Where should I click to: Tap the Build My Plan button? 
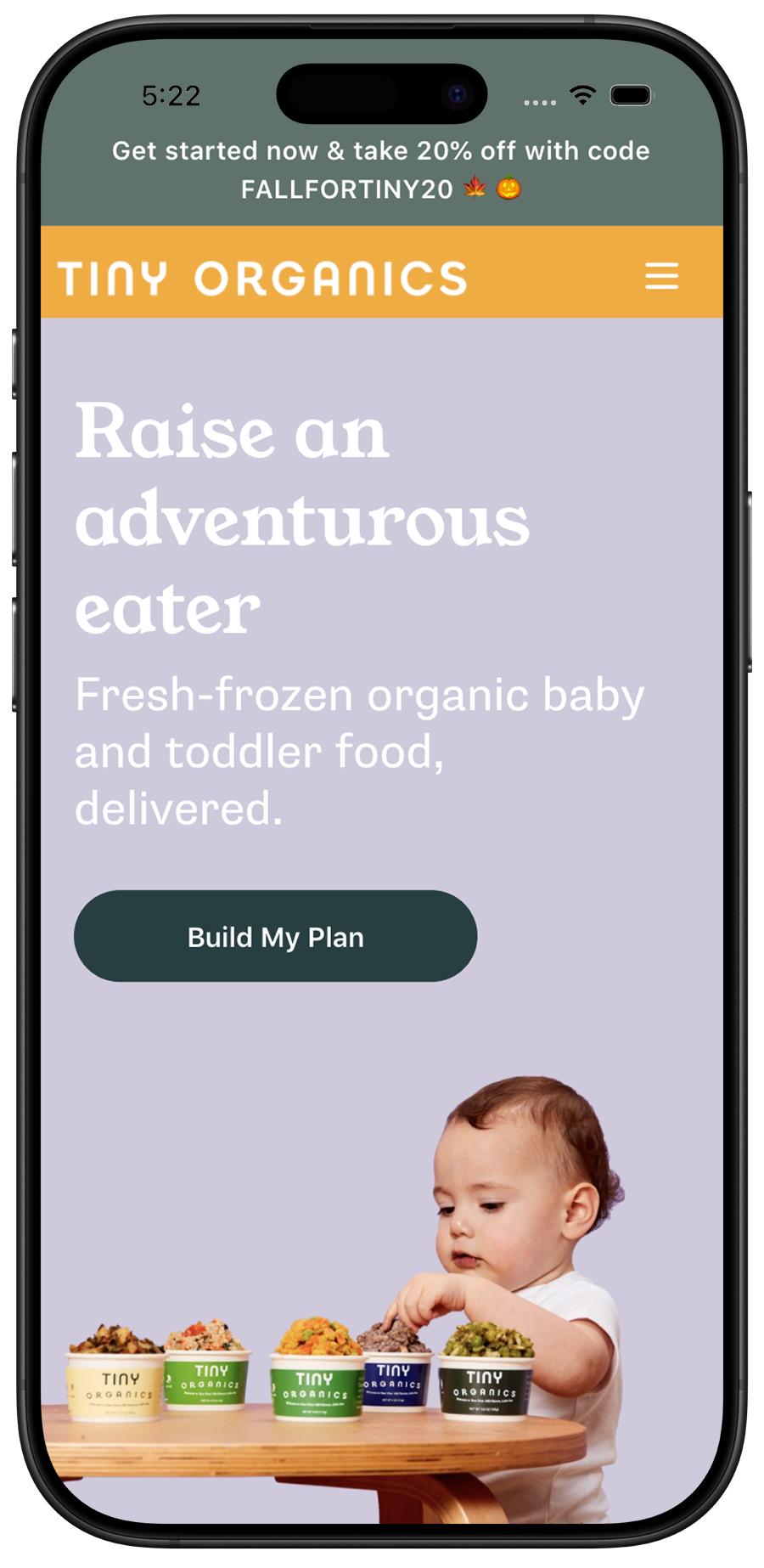275,936
